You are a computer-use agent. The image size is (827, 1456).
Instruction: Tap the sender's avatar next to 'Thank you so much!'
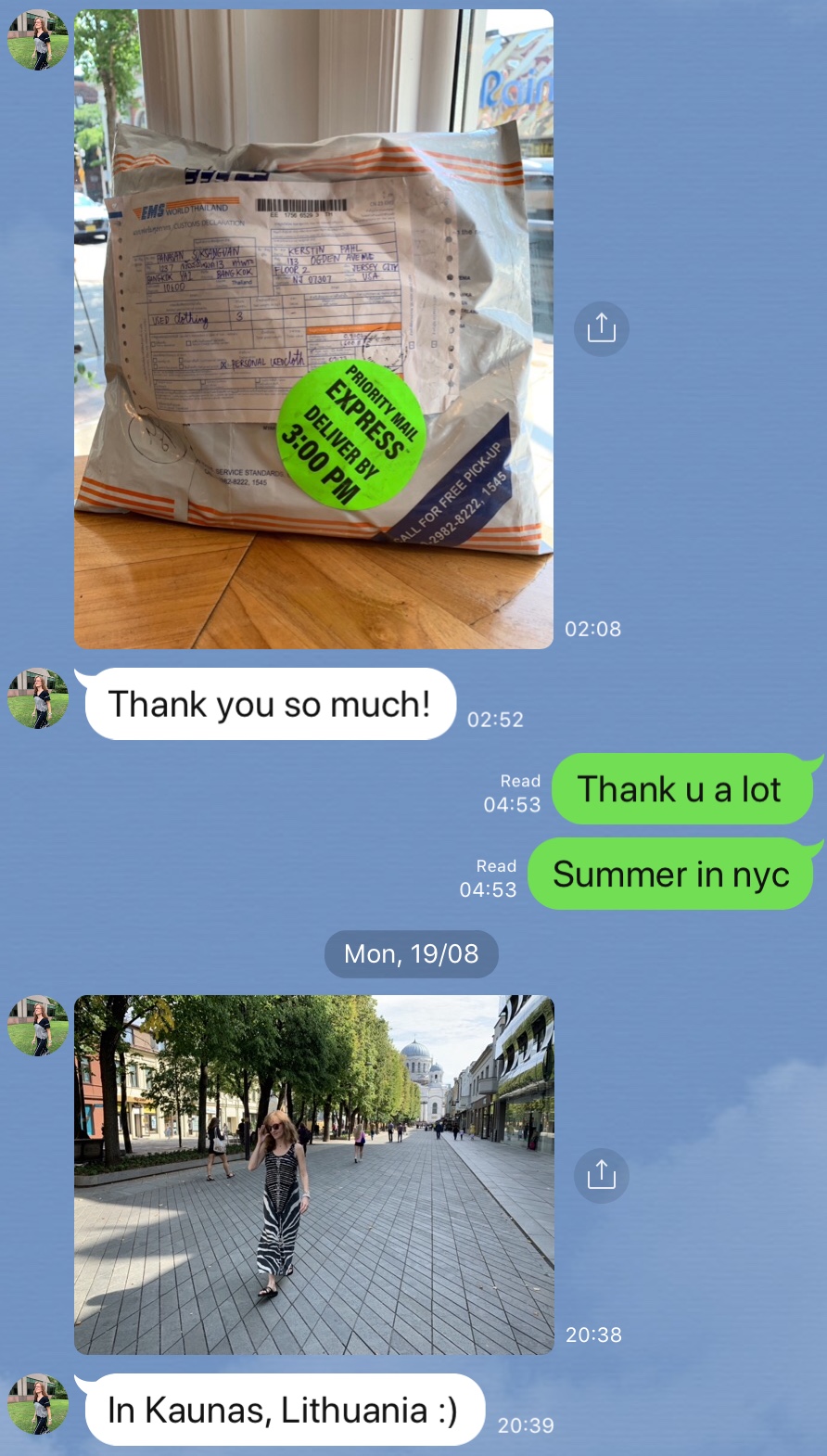coord(38,698)
